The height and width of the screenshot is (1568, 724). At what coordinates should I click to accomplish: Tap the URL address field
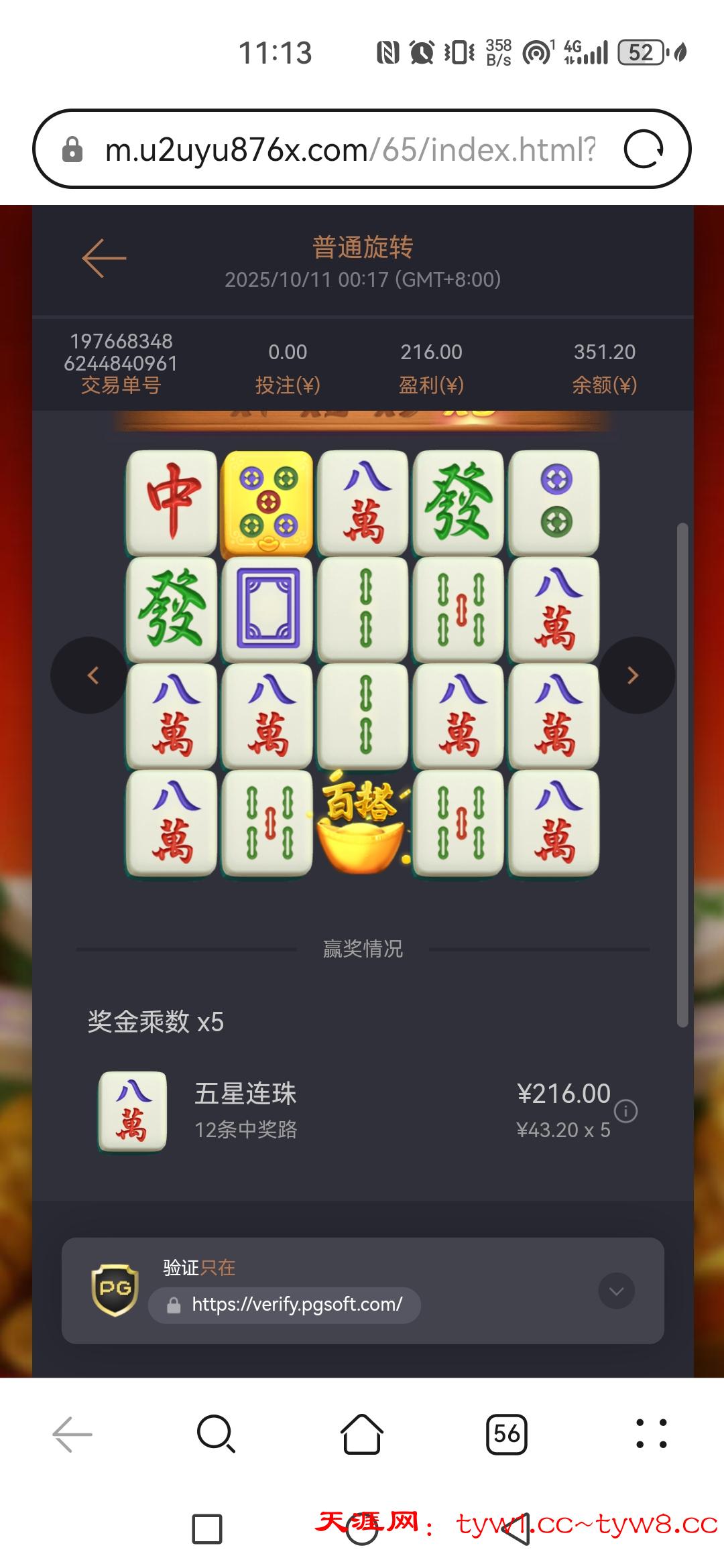pyautogui.click(x=349, y=149)
